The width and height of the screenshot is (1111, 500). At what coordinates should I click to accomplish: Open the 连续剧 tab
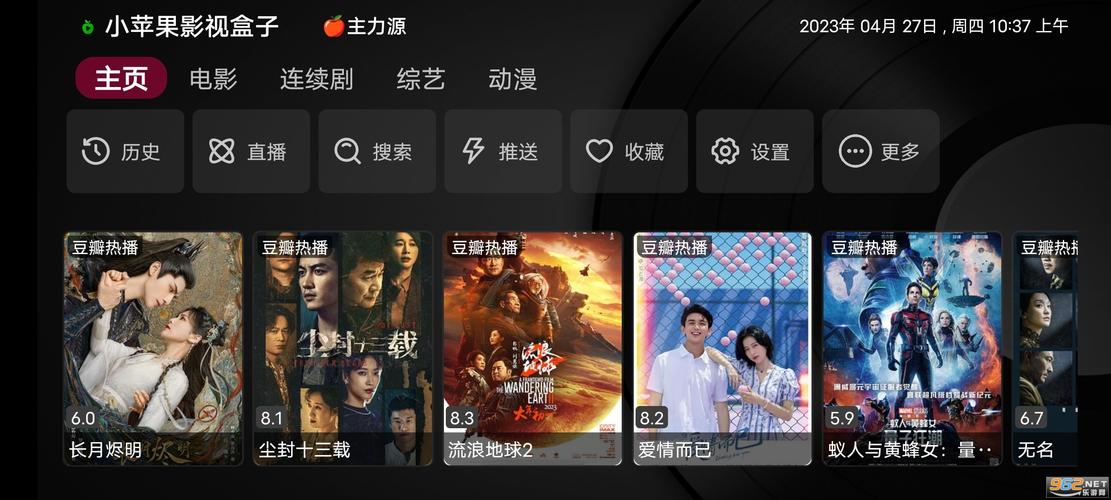[x=316, y=79]
